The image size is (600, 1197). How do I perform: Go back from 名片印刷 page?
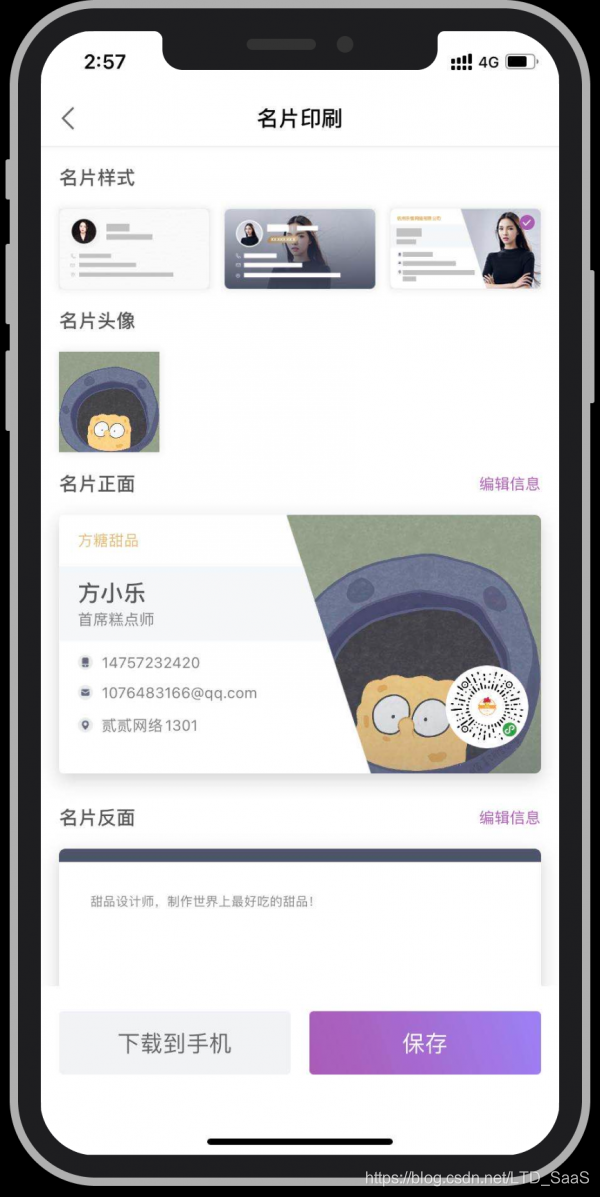click(68, 118)
